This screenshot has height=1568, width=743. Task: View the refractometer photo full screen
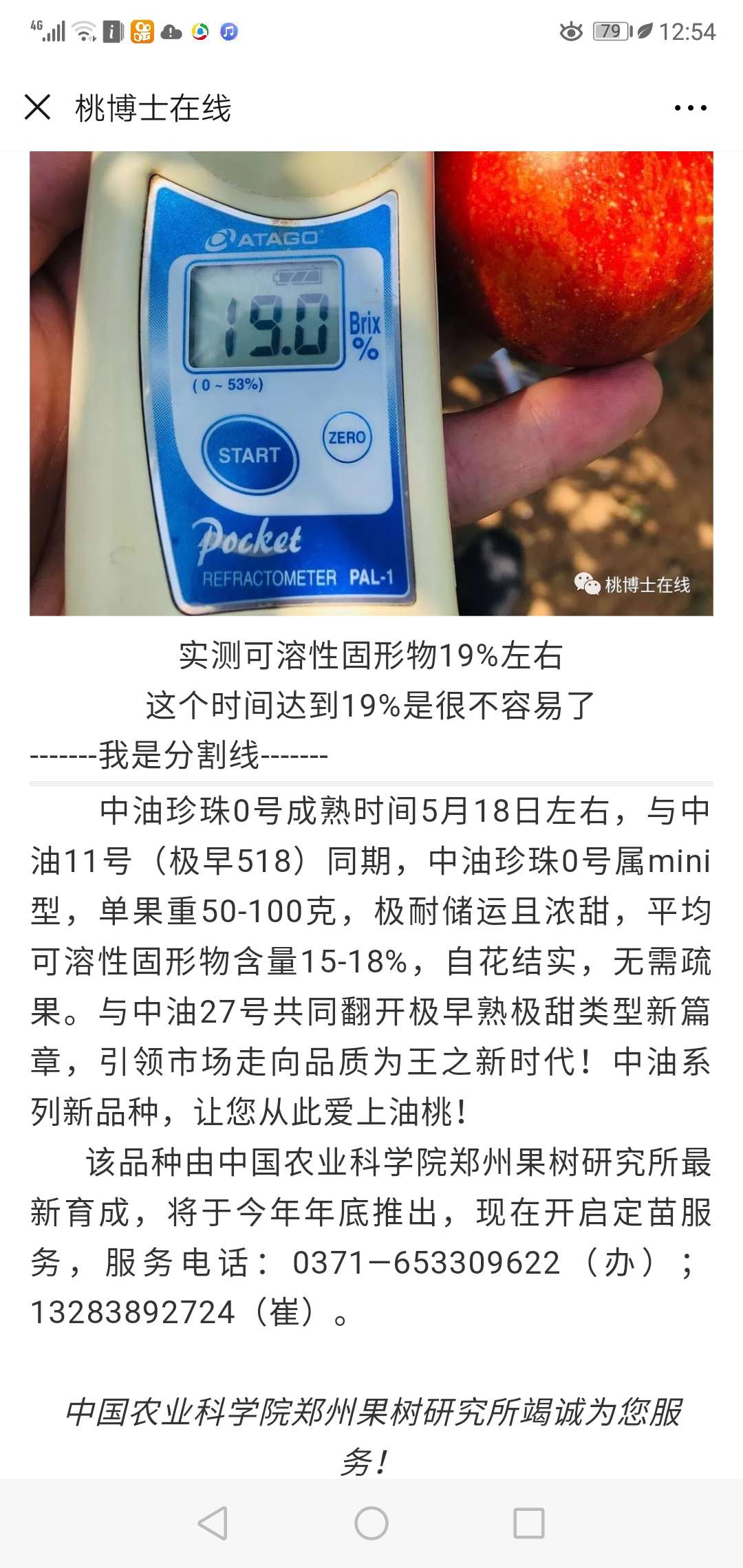pyautogui.click(x=371, y=383)
